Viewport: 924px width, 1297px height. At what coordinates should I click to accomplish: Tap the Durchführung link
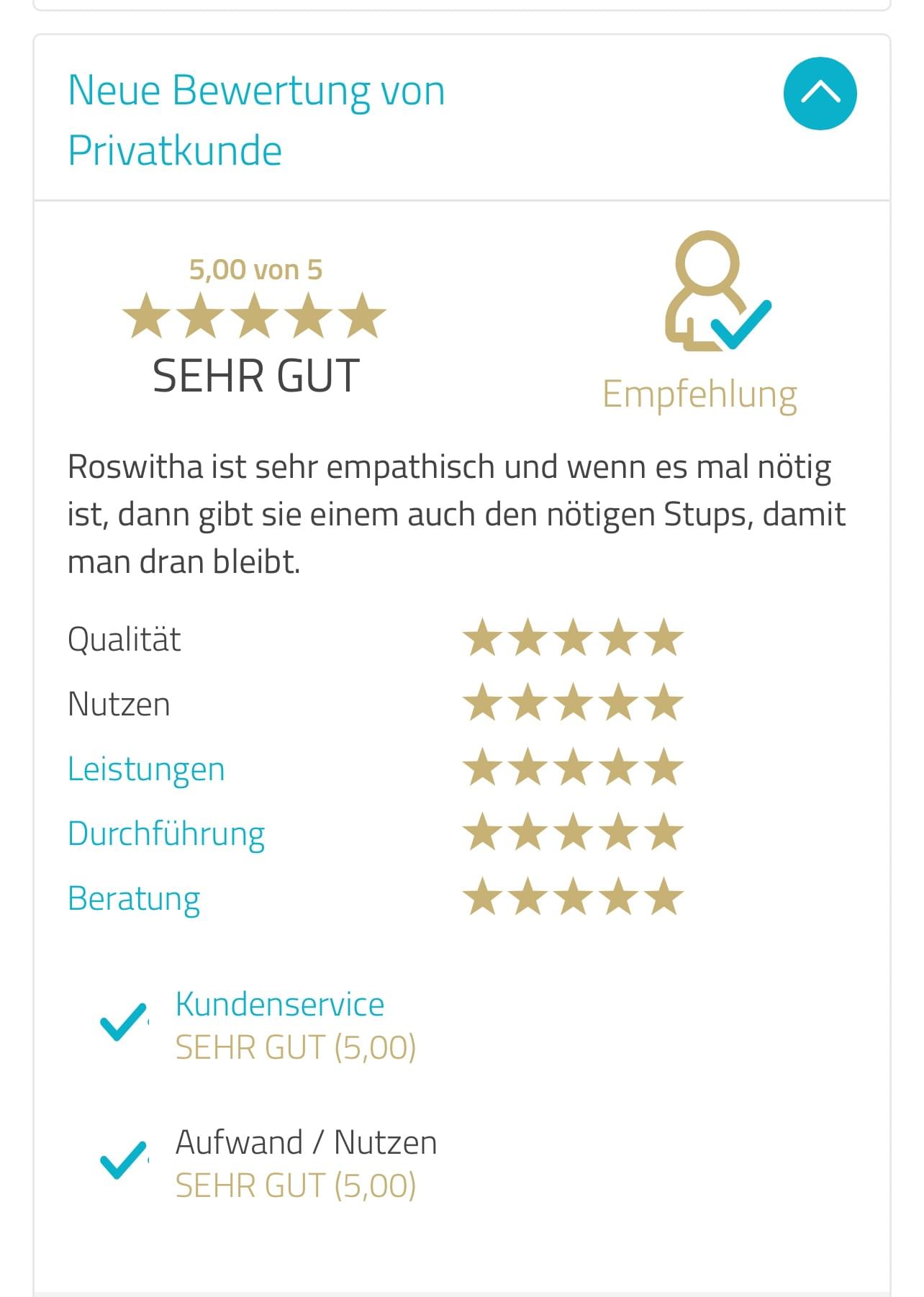[166, 833]
